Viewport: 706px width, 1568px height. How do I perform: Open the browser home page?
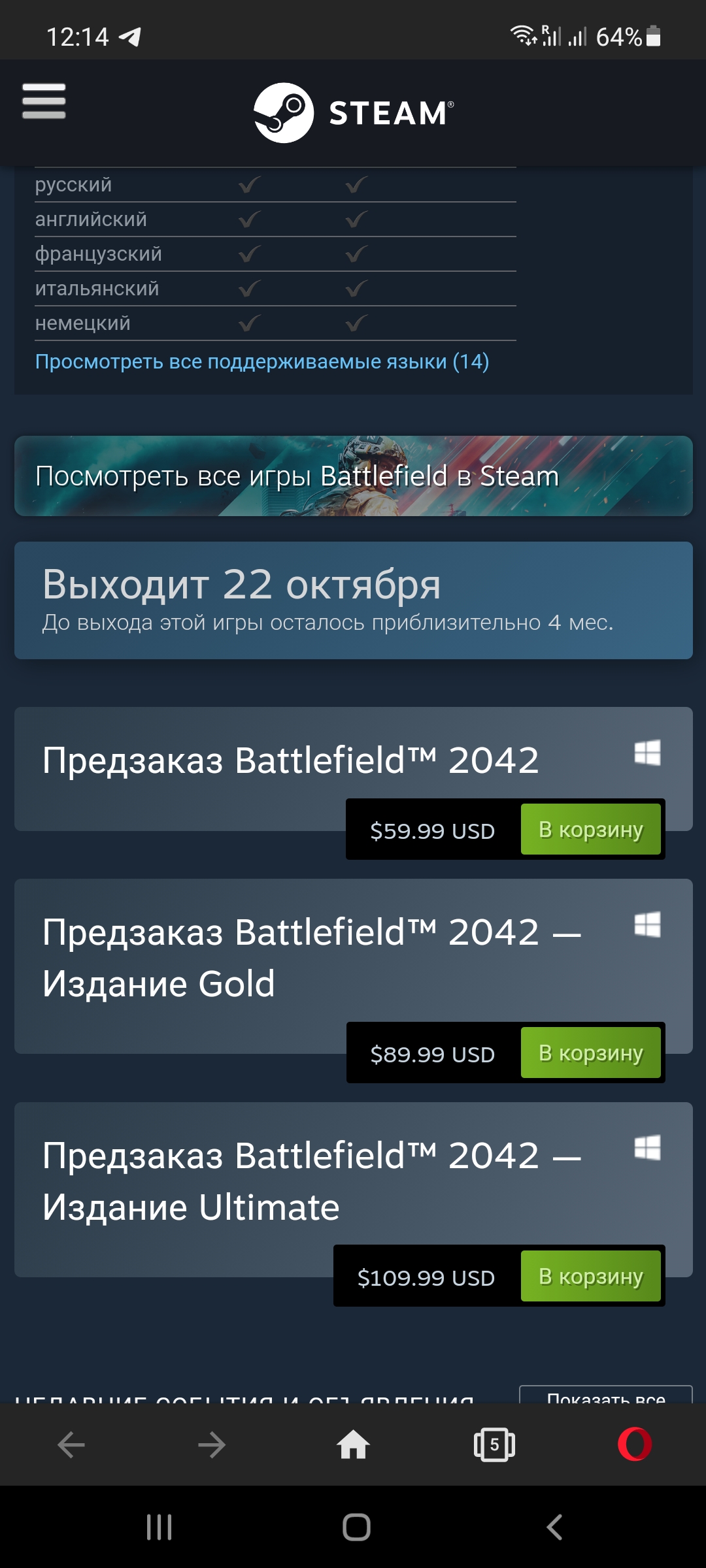pos(353,1445)
